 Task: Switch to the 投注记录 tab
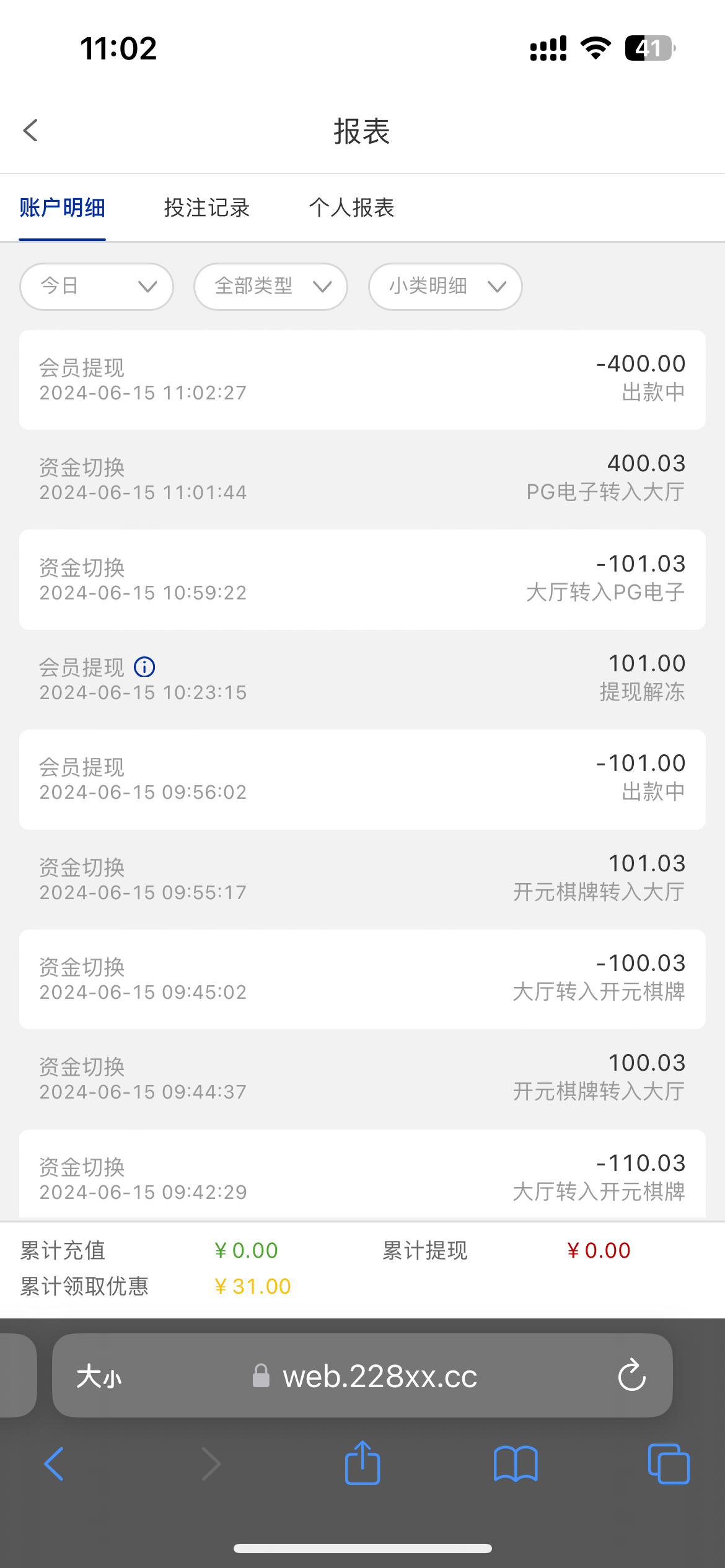coord(206,207)
